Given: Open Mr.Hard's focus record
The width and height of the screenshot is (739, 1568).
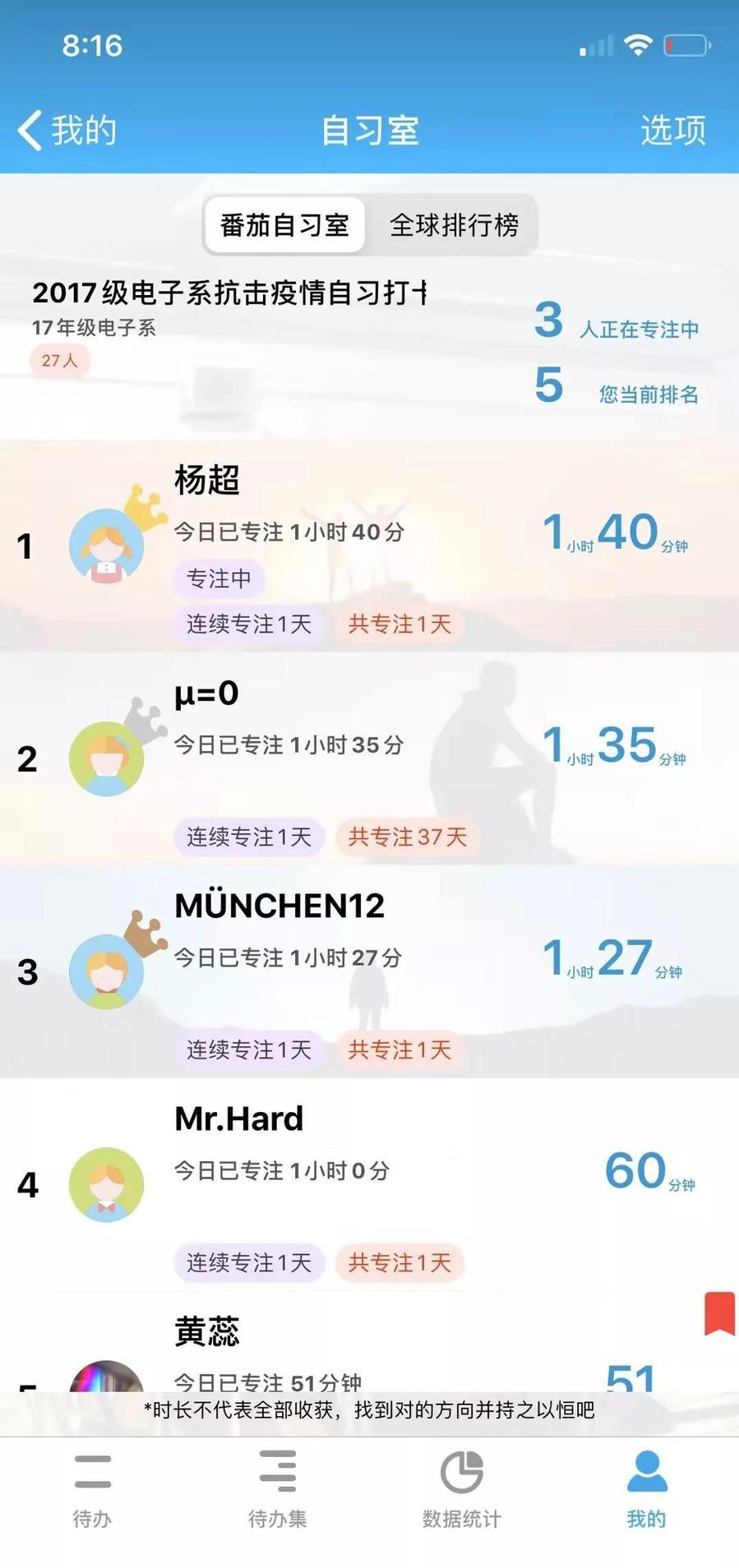Looking at the screenshot, I should coord(369,1184).
